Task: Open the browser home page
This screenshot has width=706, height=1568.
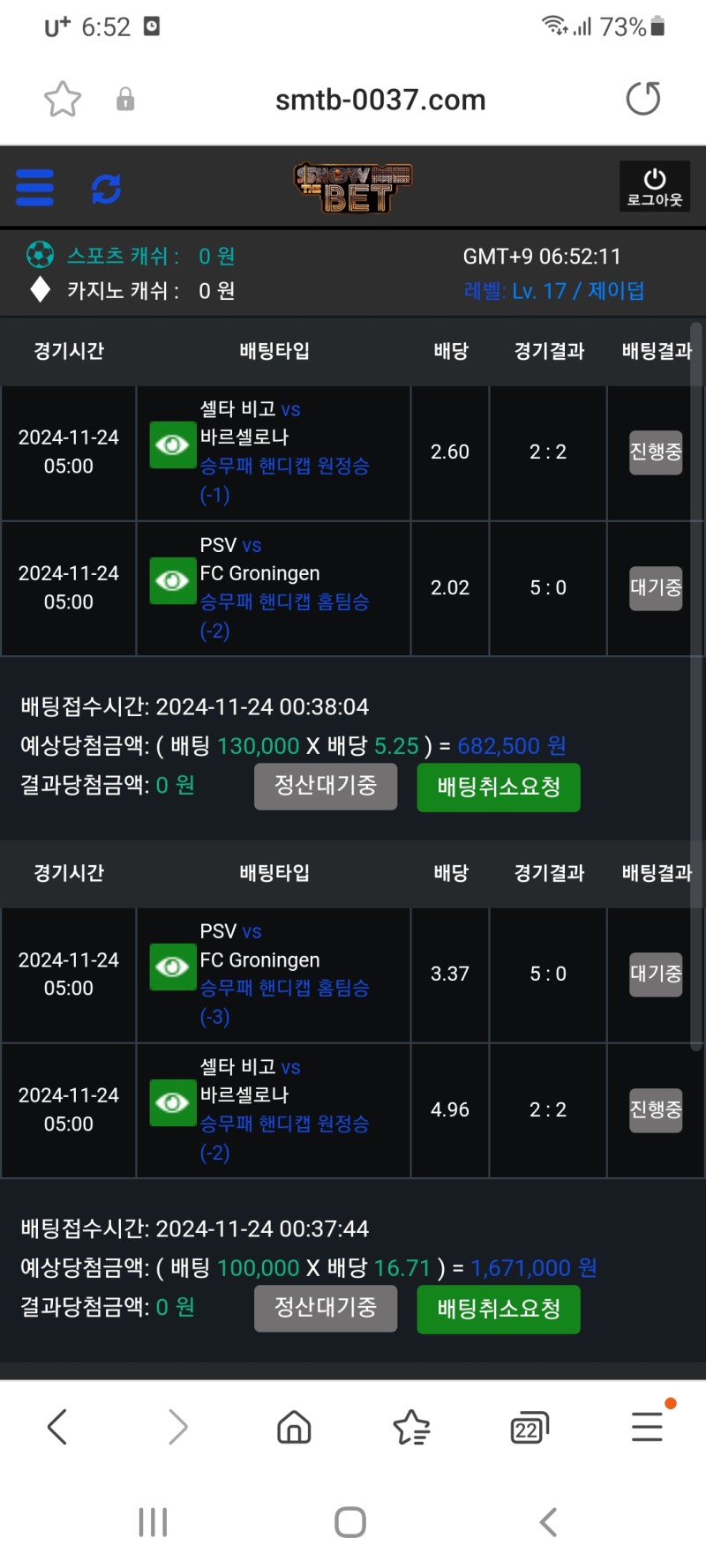Action: 294,1426
